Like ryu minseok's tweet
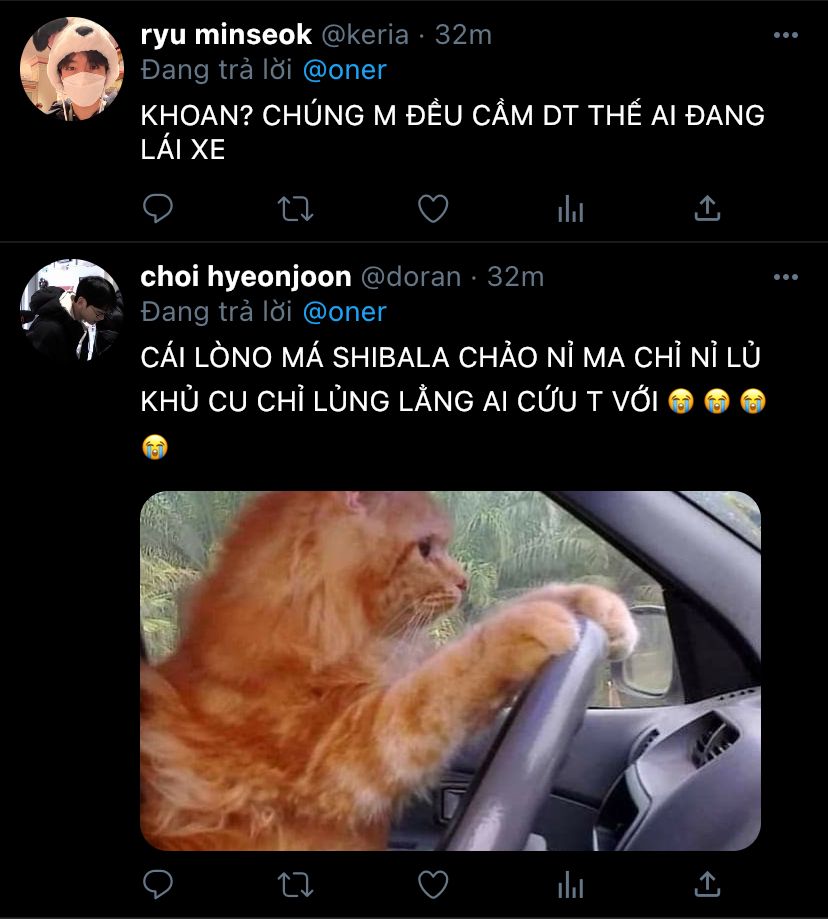The height and width of the screenshot is (919, 828). coord(433,209)
